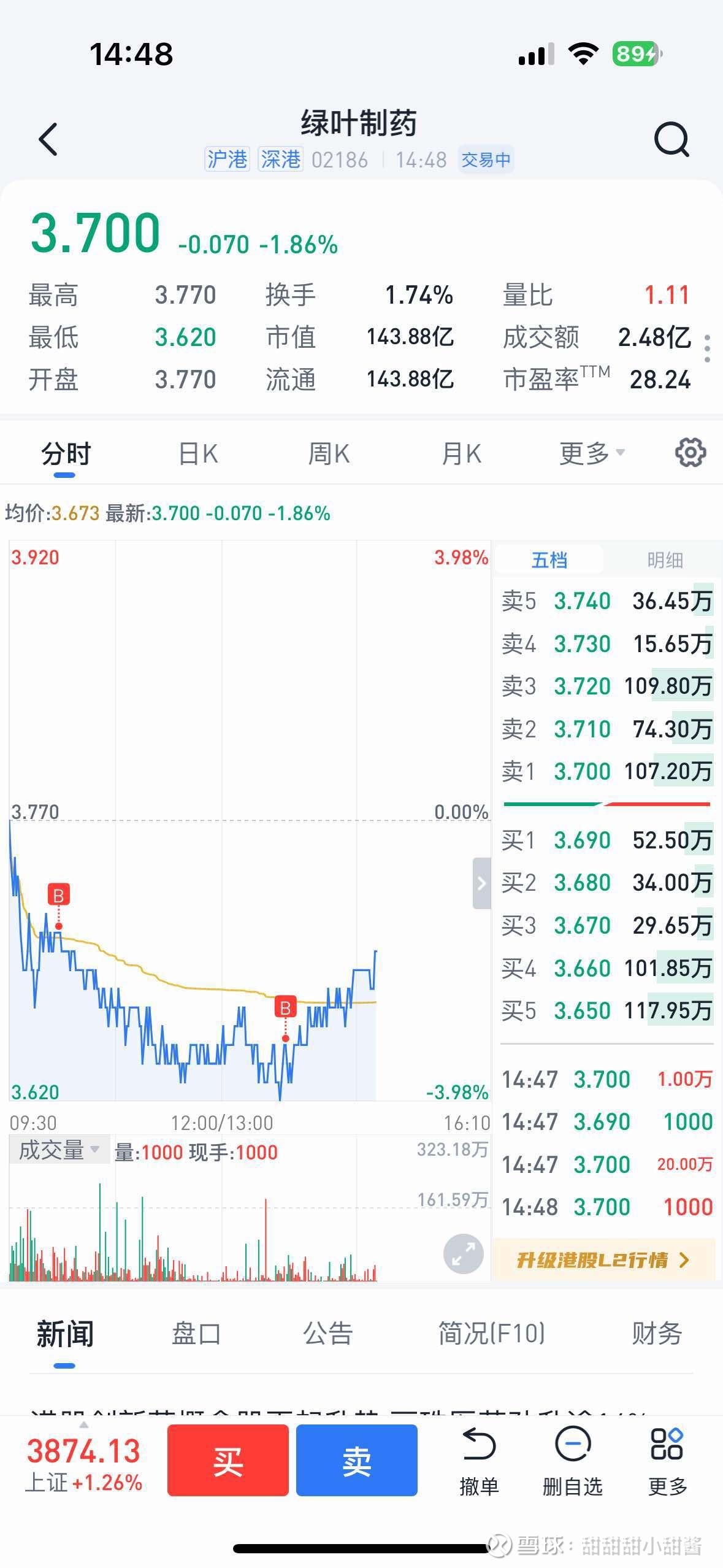Collapse the order panel with the arrow handle
The image size is (723, 1568).
point(482,883)
